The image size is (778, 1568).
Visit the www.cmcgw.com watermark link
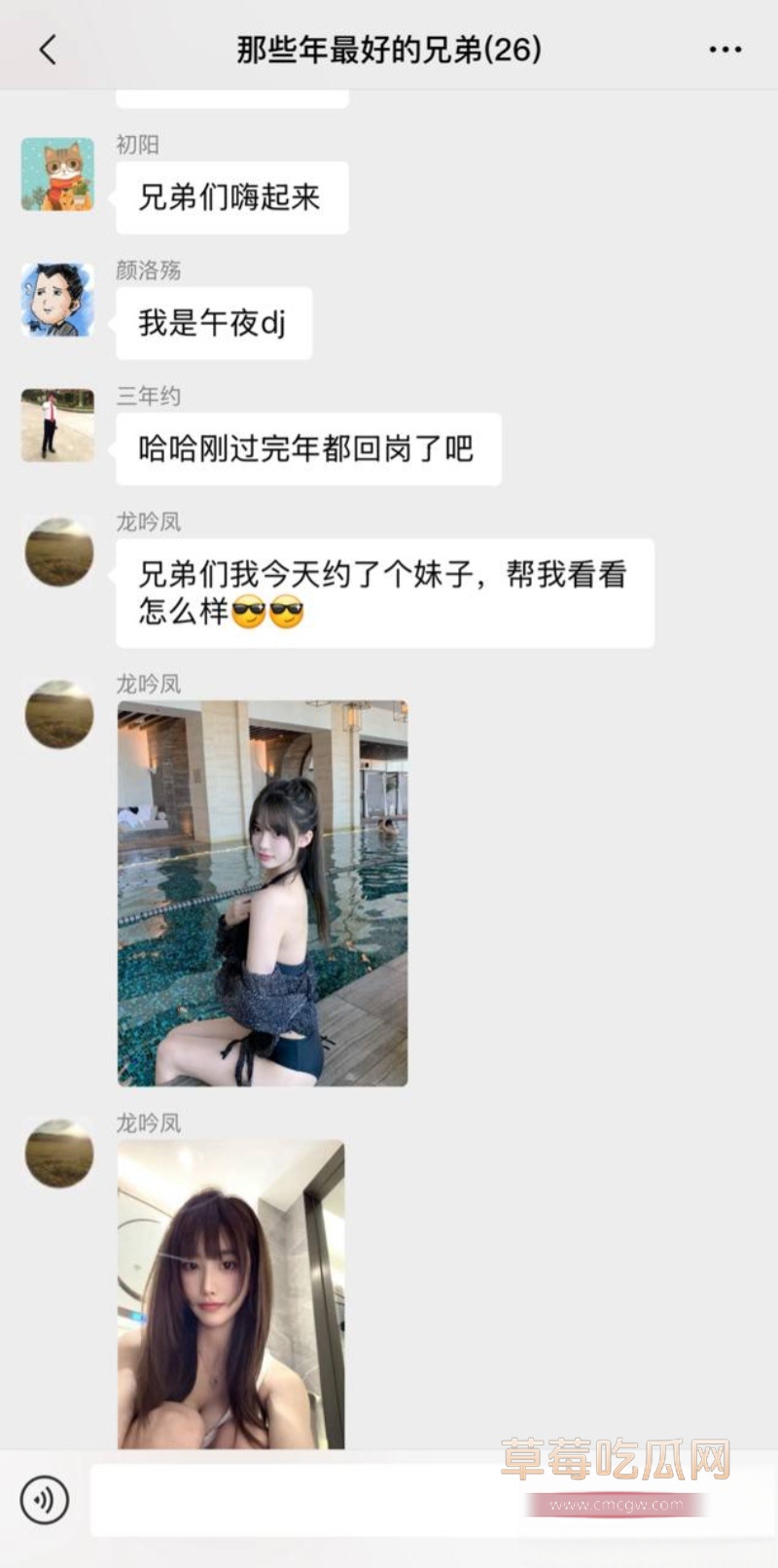click(x=615, y=1503)
